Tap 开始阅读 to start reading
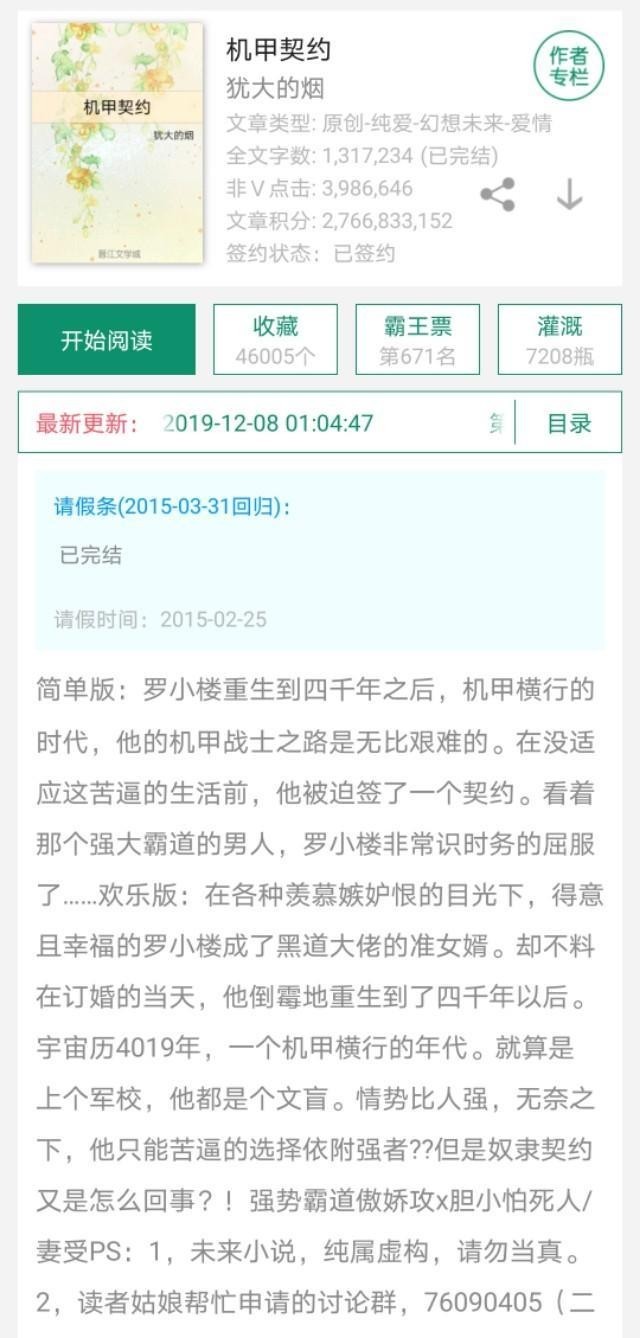640x1338 pixels. click(106, 340)
